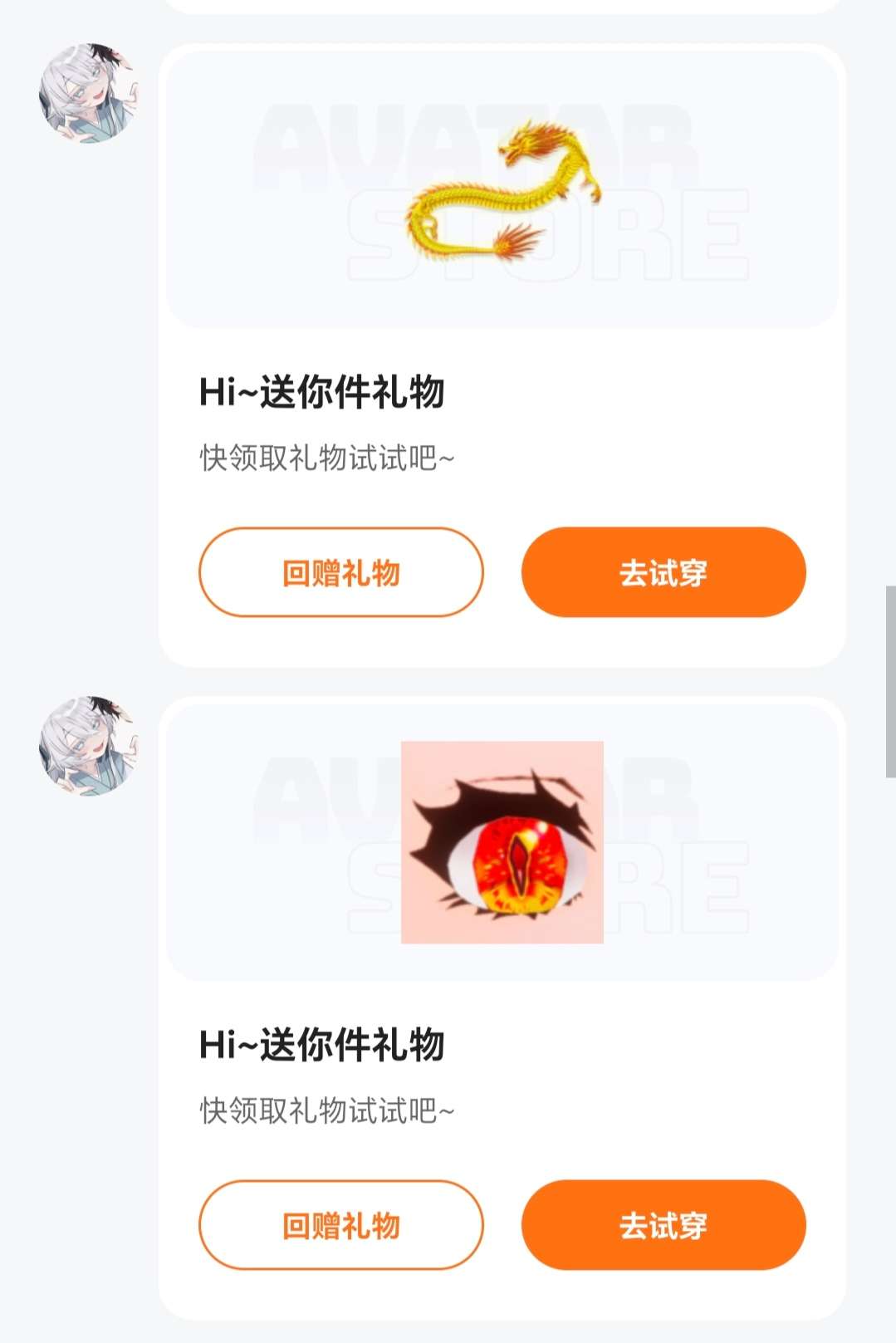Open sender's avatar beside the red eye gift
The image size is (896, 1343).
pyautogui.click(x=88, y=746)
